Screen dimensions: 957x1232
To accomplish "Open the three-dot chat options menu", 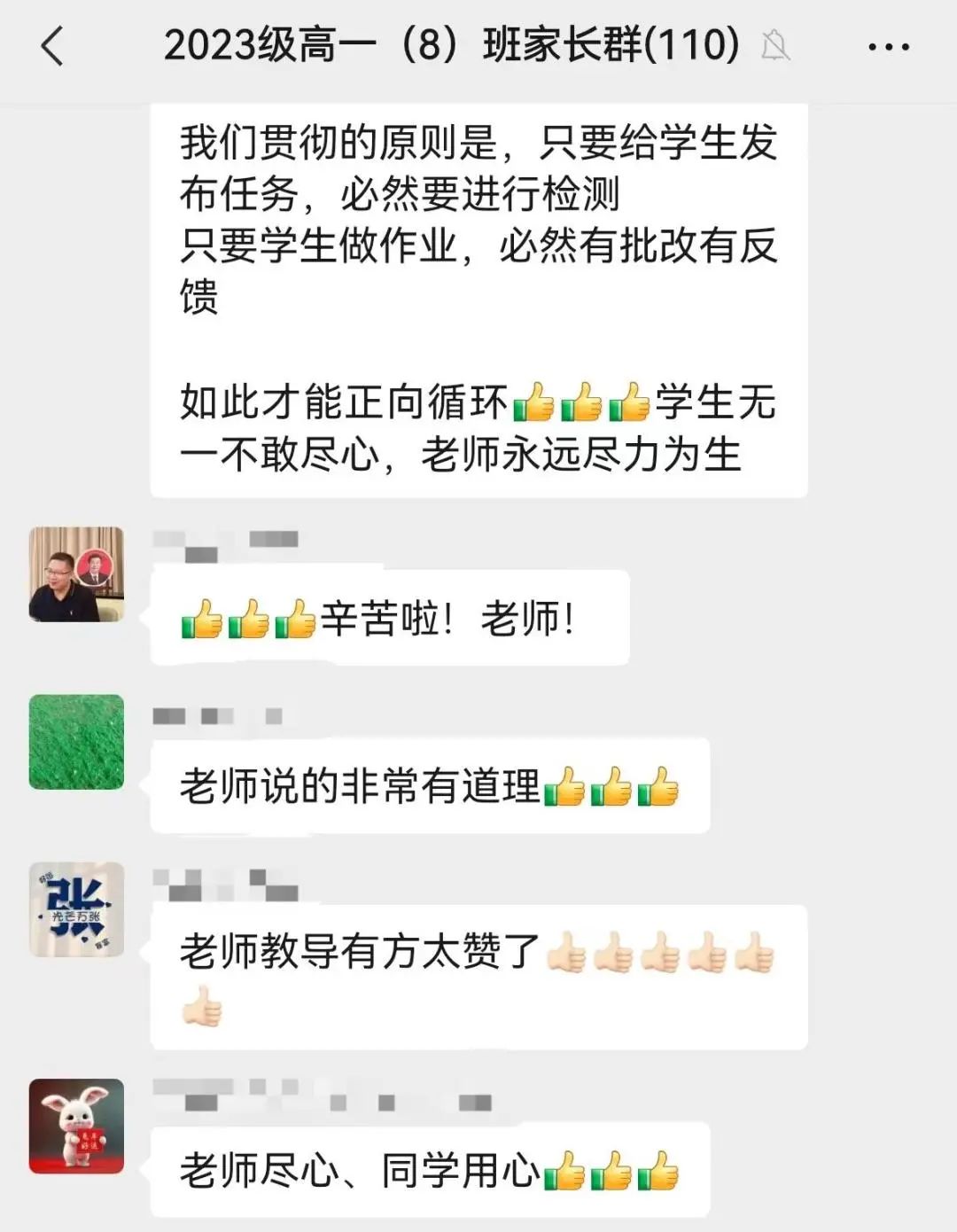I will [x=888, y=47].
